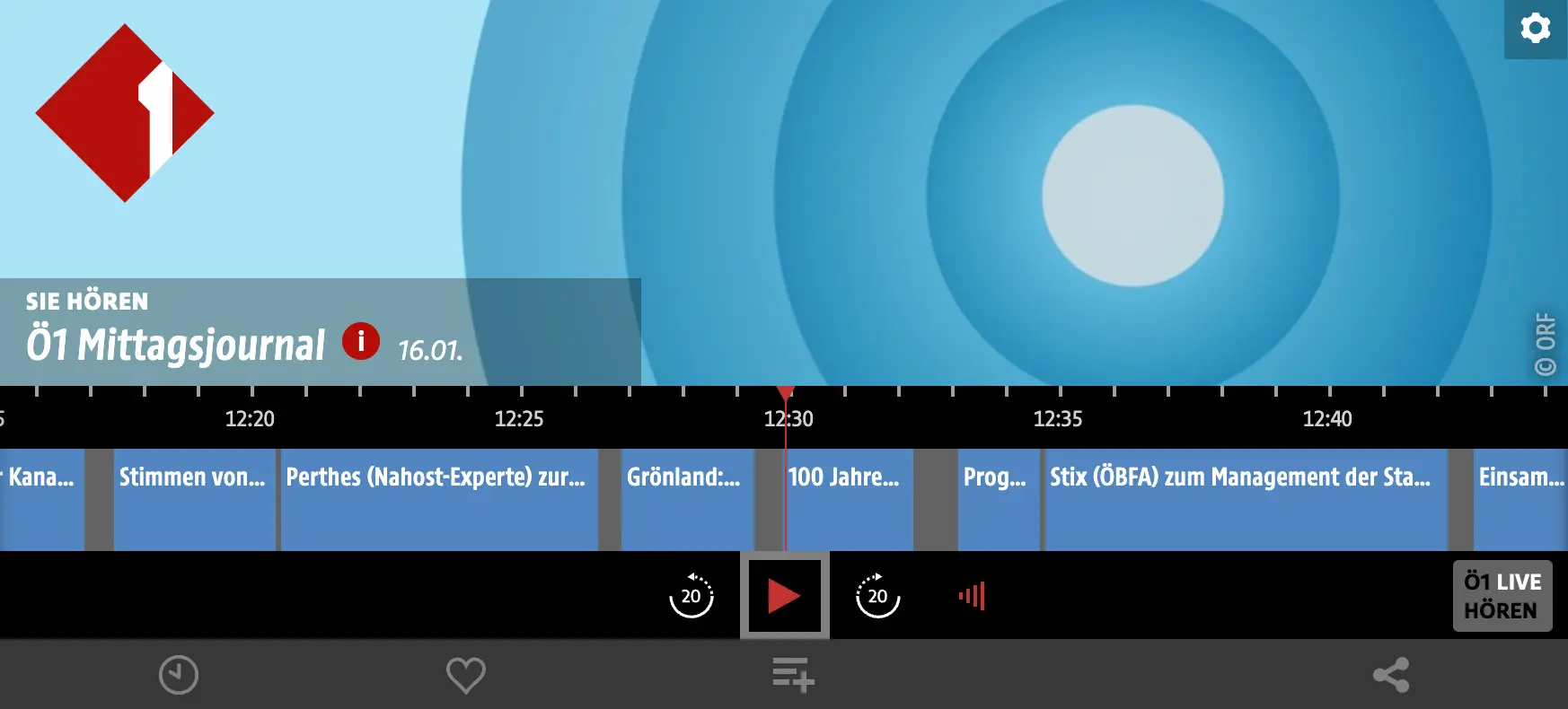The height and width of the screenshot is (709, 1568).
Task: Skip forward 20 seconds
Action: click(877, 596)
